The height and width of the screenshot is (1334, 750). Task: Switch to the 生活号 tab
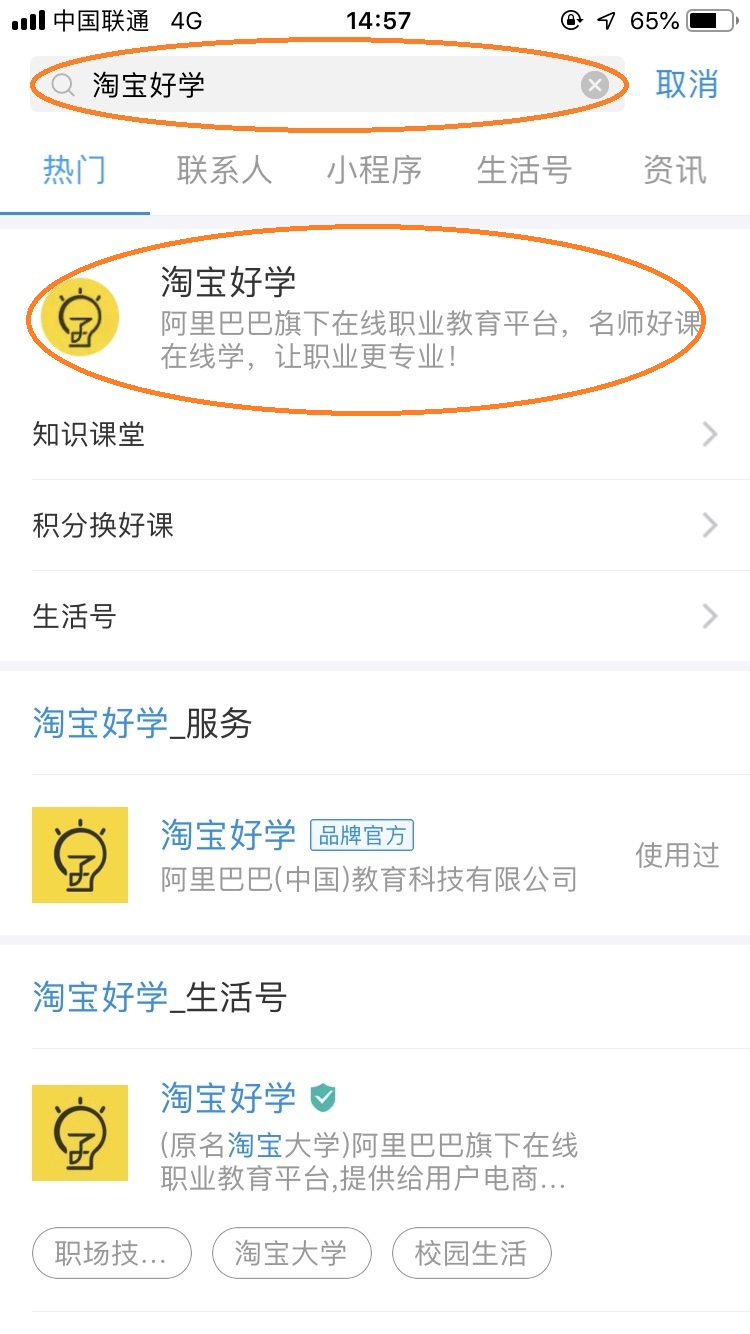524,170
